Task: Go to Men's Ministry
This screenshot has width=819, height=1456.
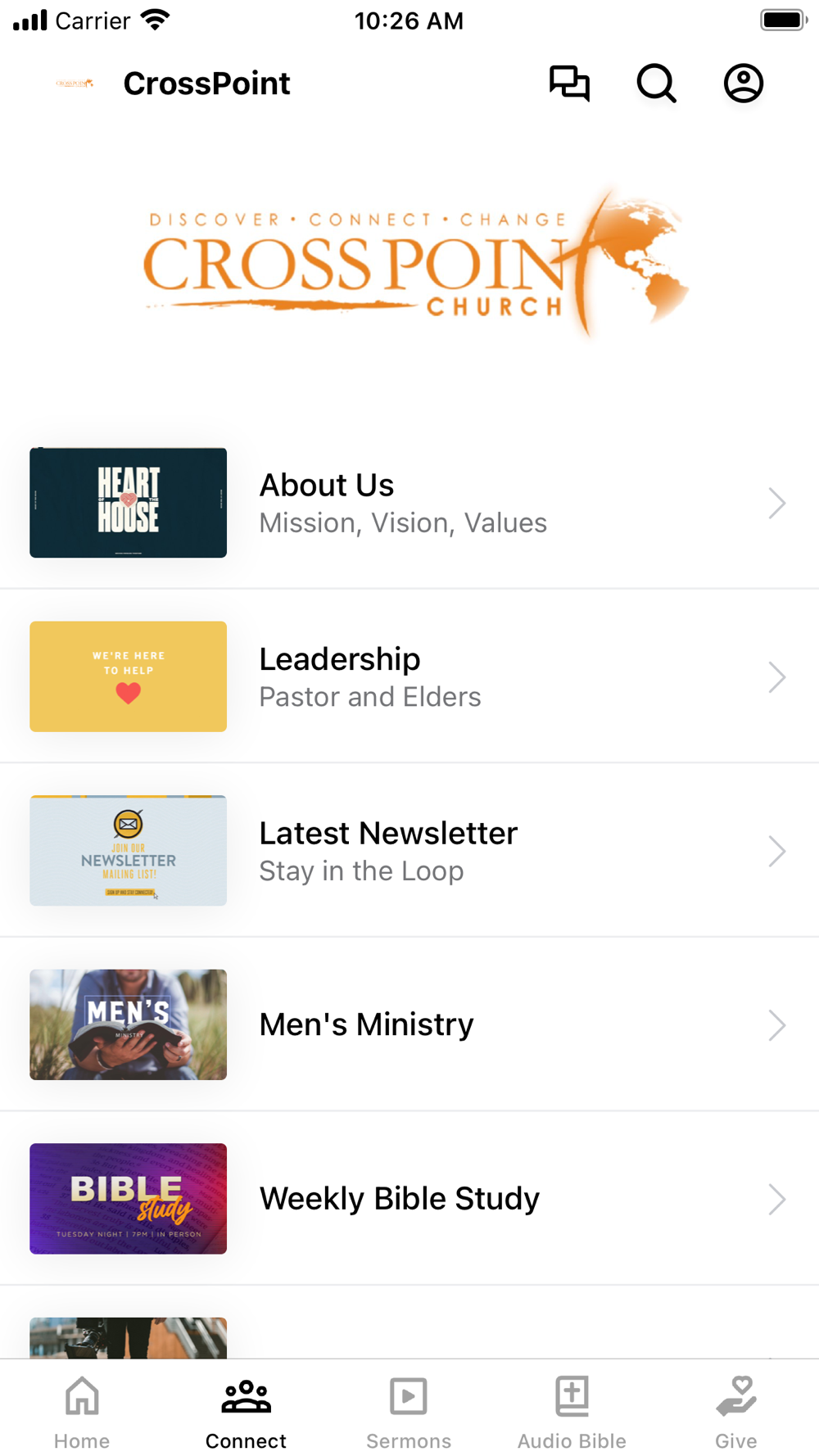Action: point(409,1024)
